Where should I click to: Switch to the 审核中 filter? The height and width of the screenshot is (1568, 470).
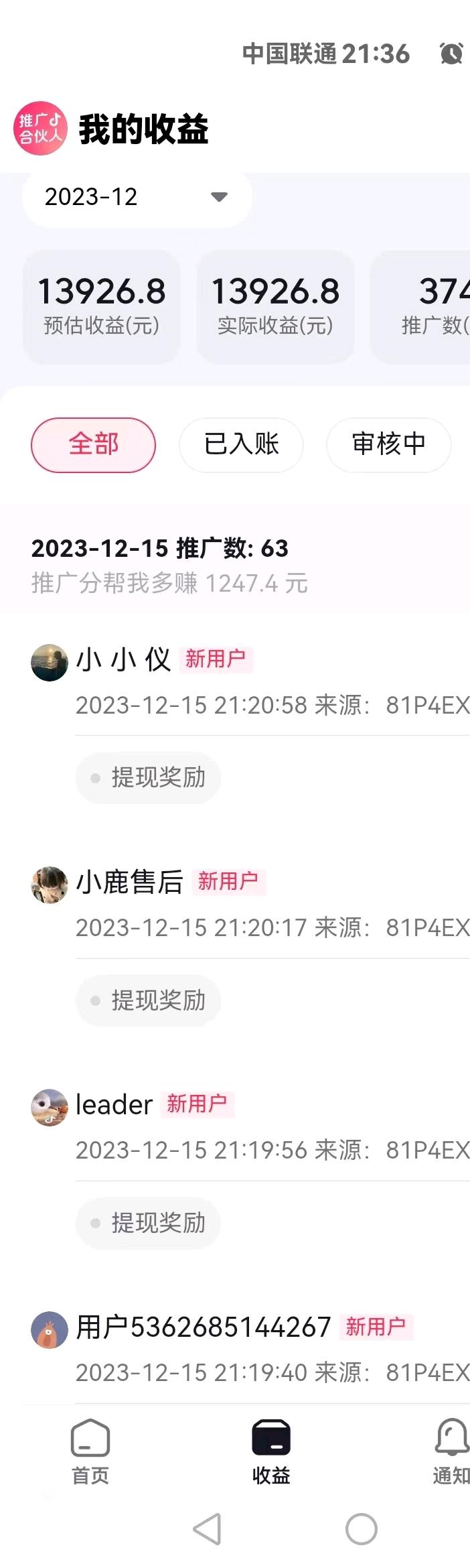click(388, 445)
